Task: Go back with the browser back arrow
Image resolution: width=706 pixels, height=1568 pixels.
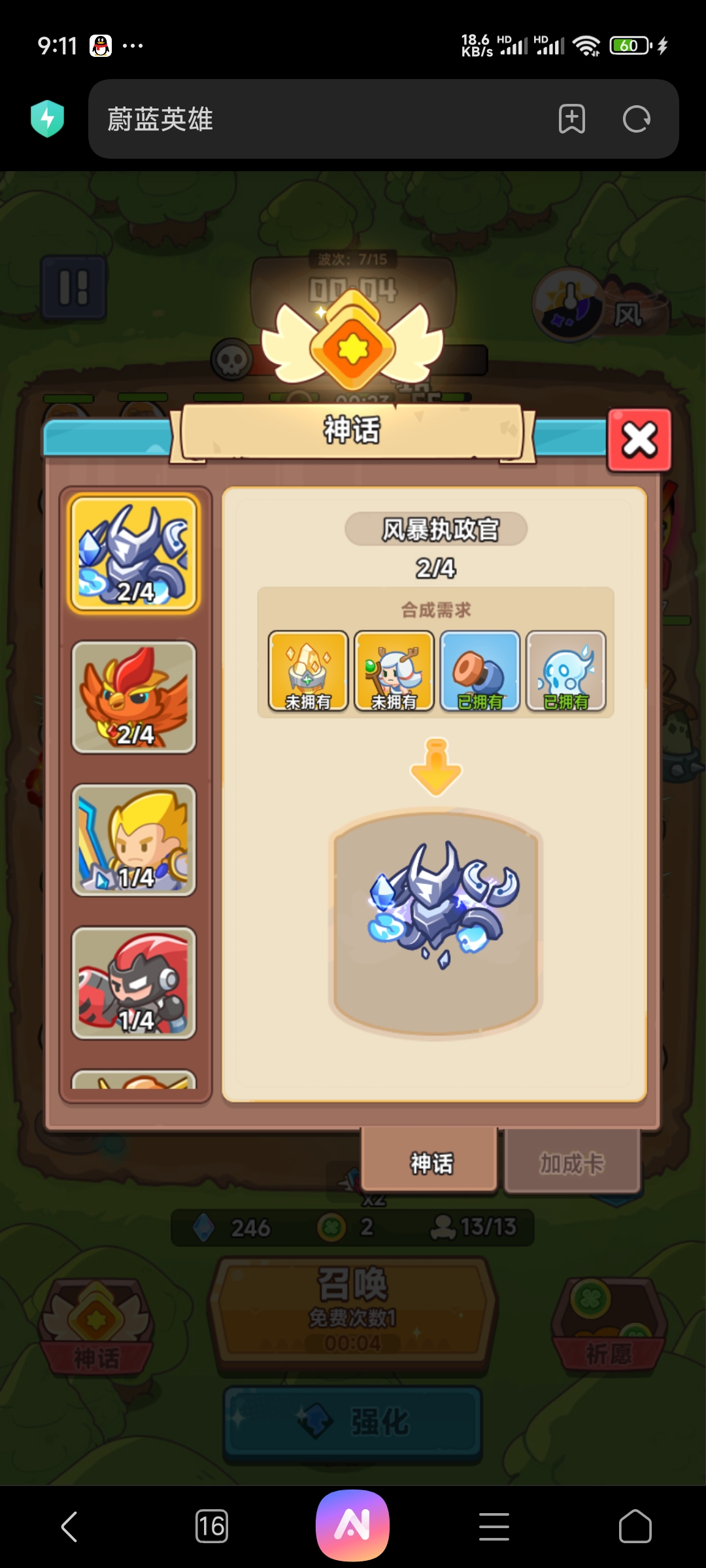Action: coord(69,1527)
